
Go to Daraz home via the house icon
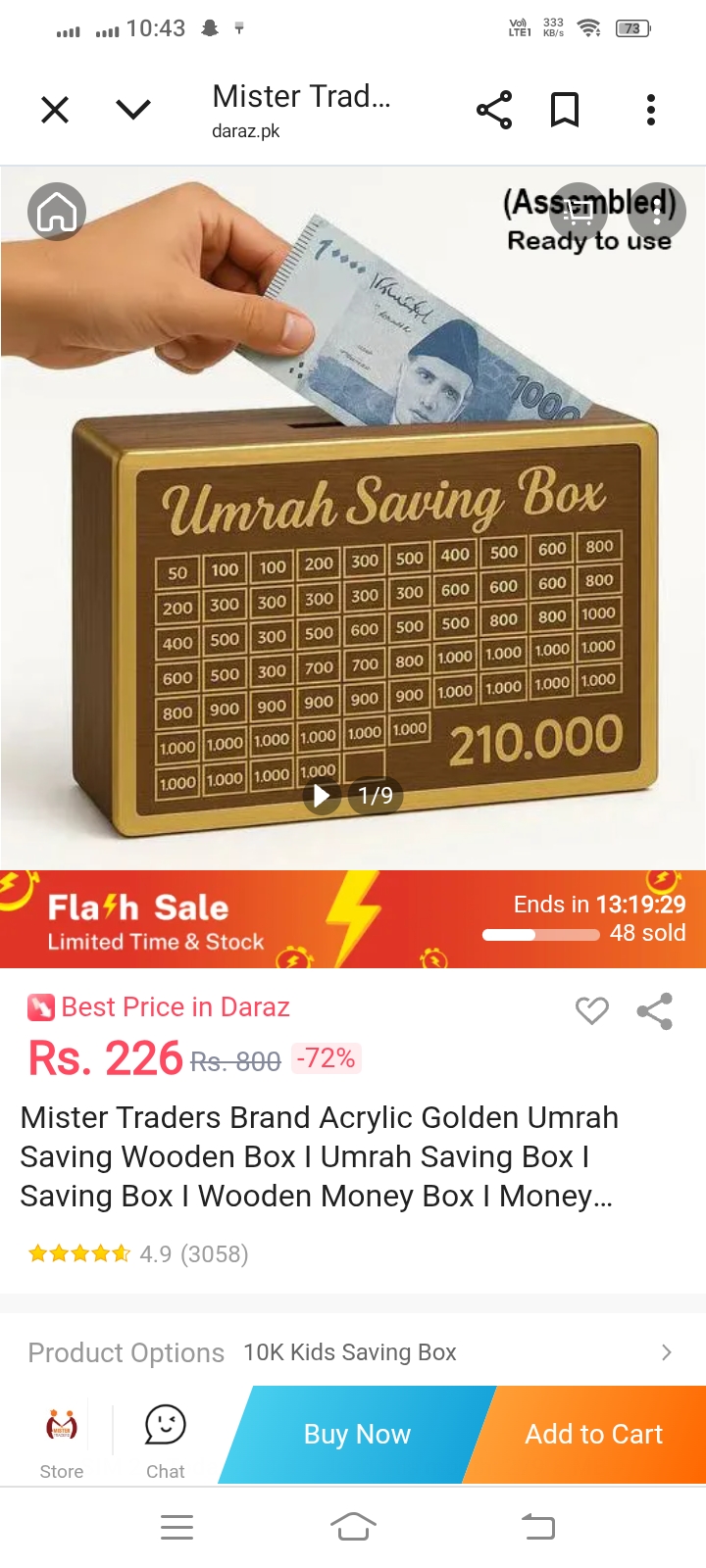point(57,212)
